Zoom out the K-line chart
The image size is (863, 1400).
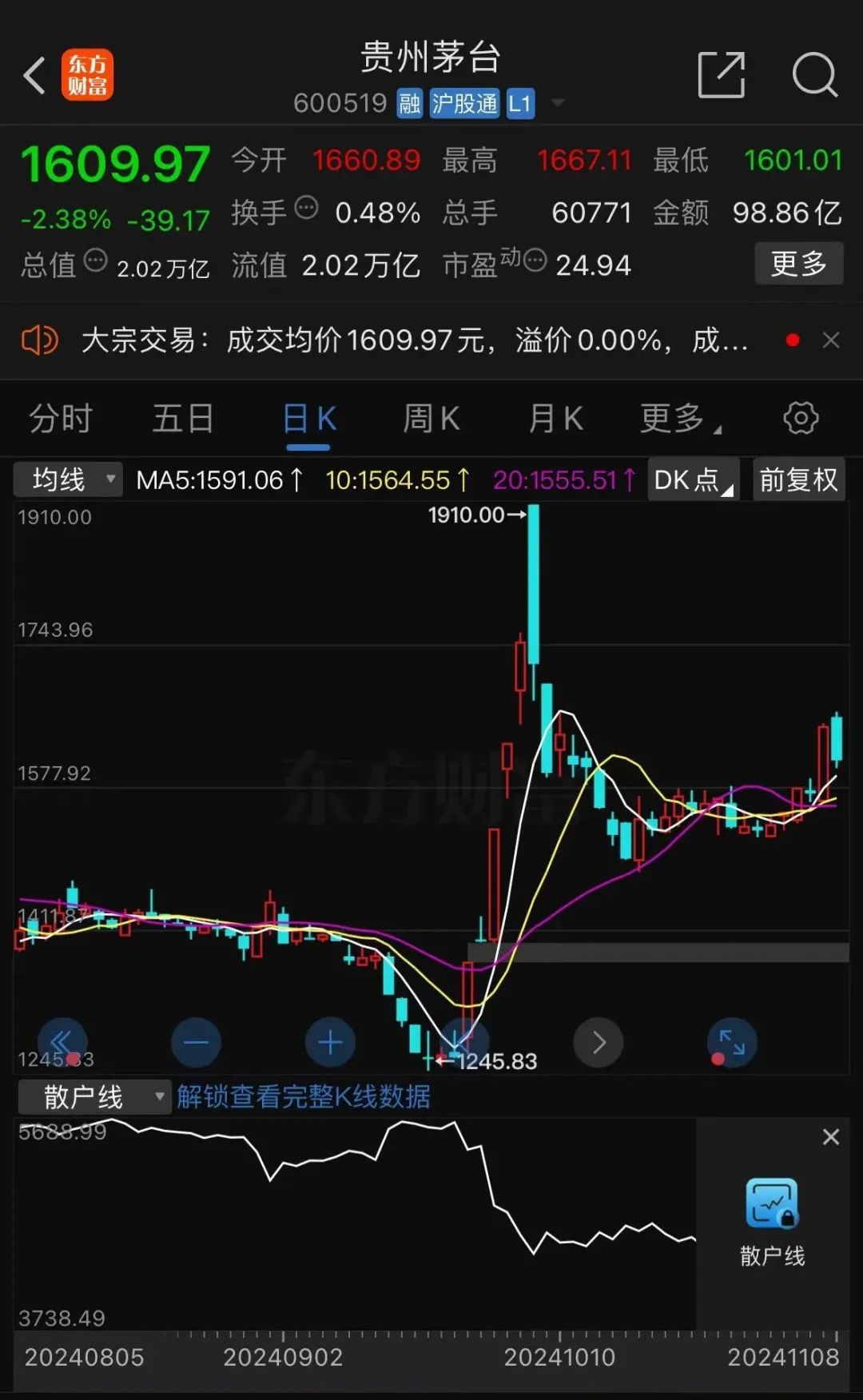[196, 1042]
